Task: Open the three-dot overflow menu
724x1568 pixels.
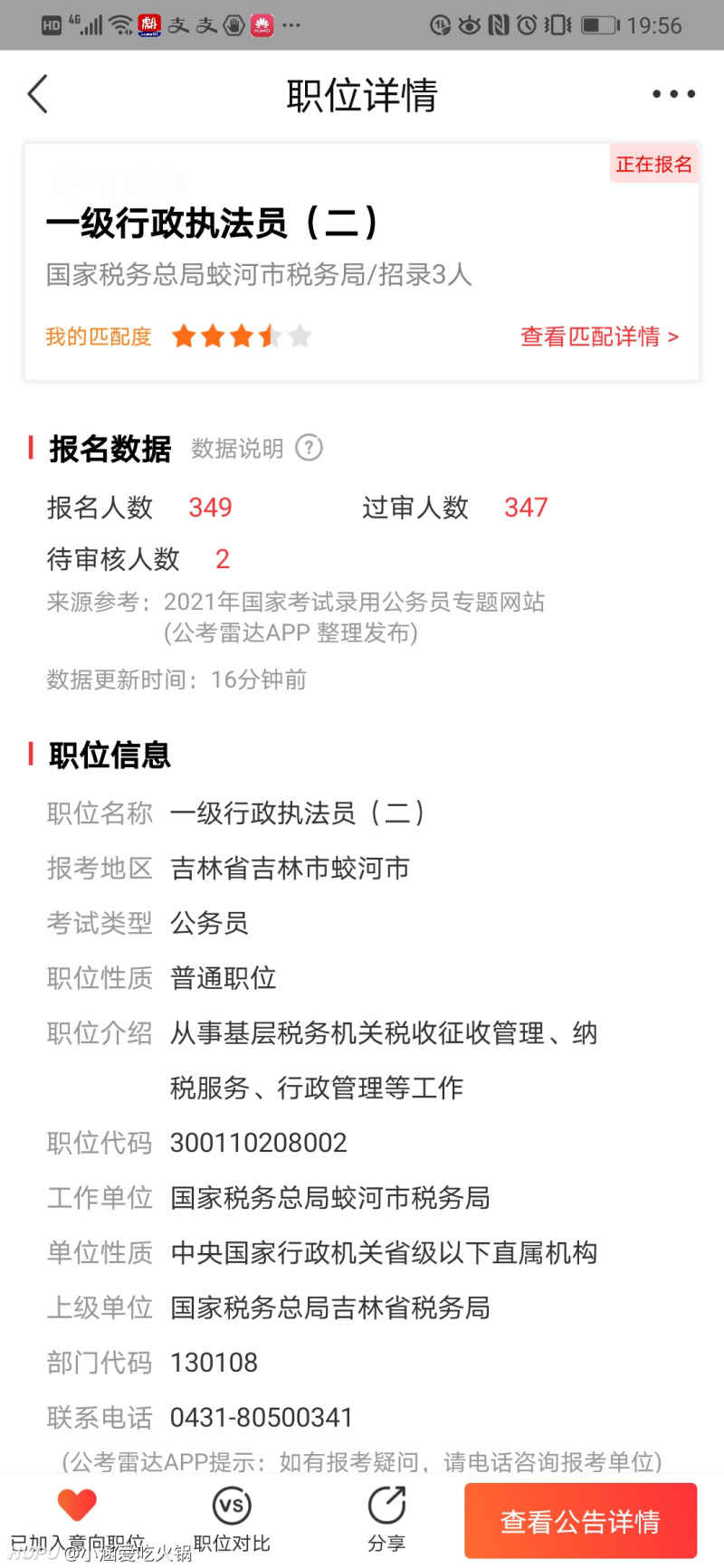Action: point(673,94)
